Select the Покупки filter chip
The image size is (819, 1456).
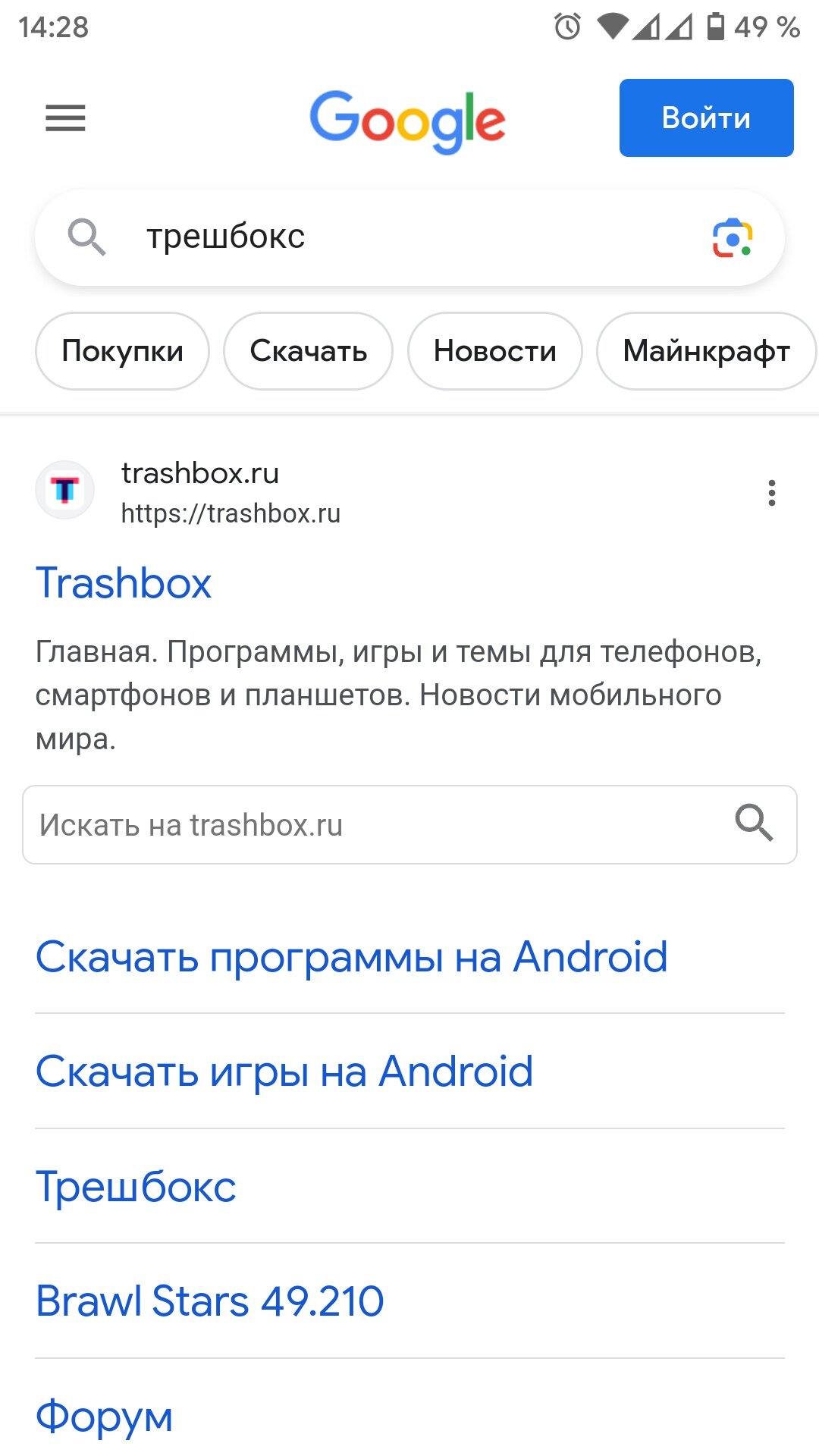(x=122, y=351)
